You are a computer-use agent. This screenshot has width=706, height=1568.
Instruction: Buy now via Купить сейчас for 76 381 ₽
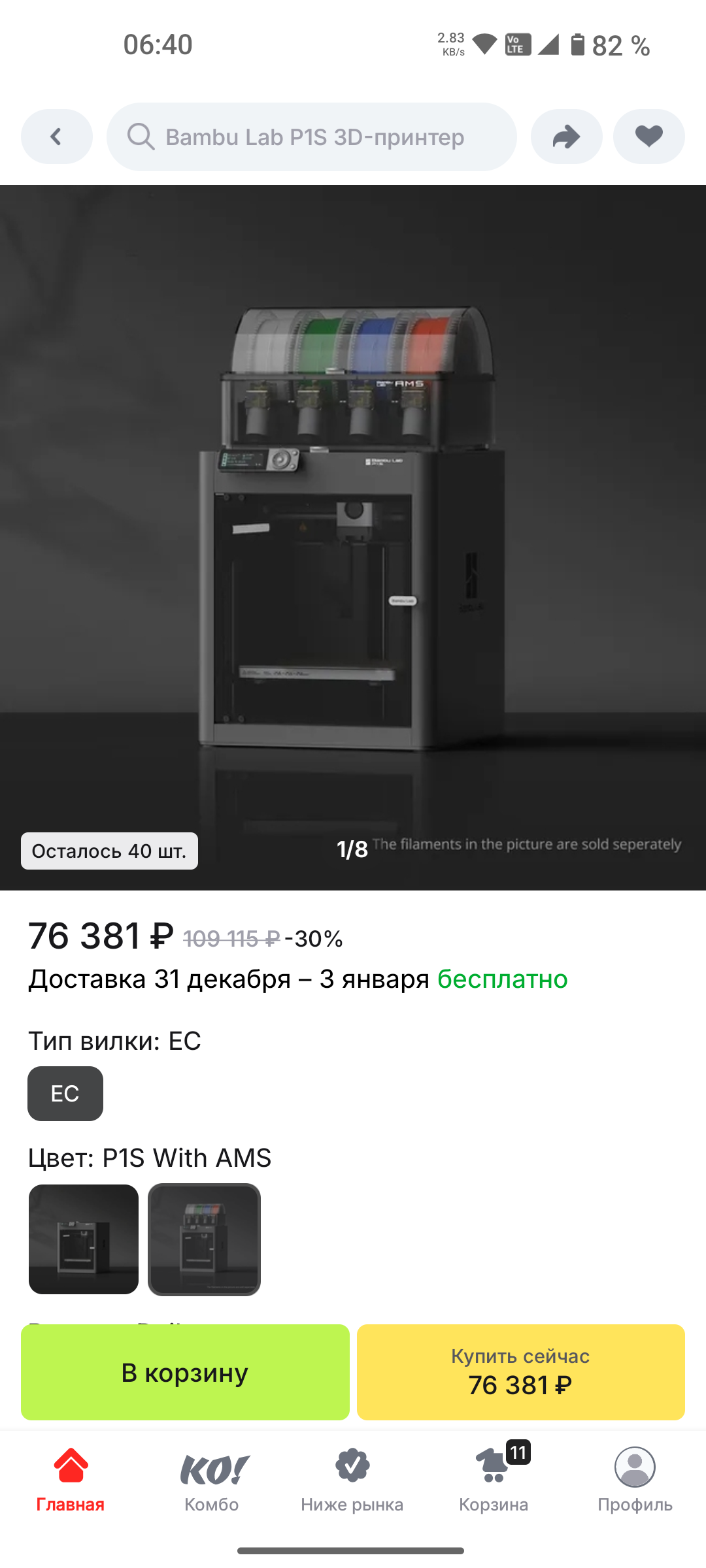520,1372
